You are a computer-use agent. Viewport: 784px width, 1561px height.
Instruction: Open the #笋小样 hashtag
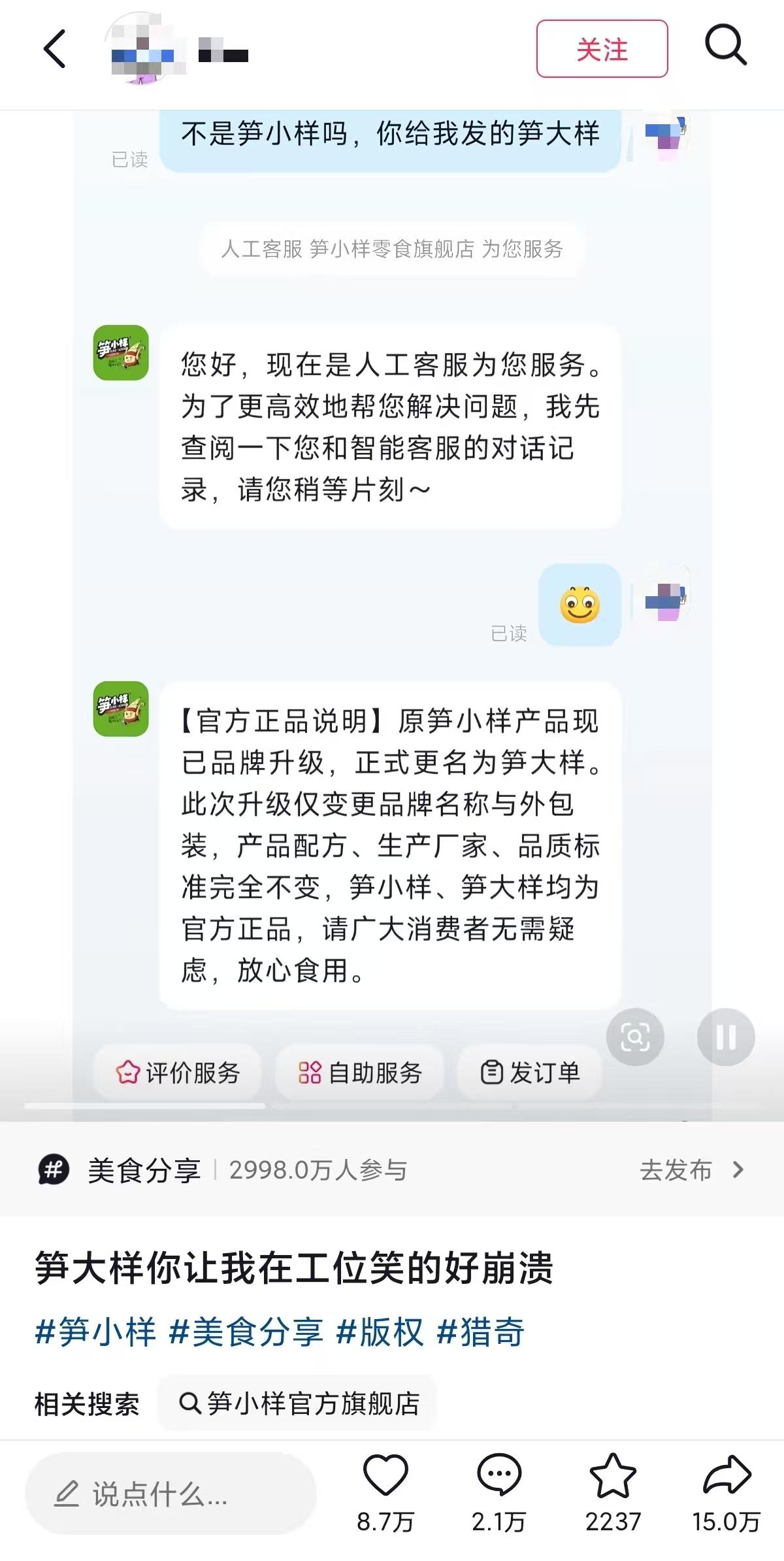point(95,1332)
